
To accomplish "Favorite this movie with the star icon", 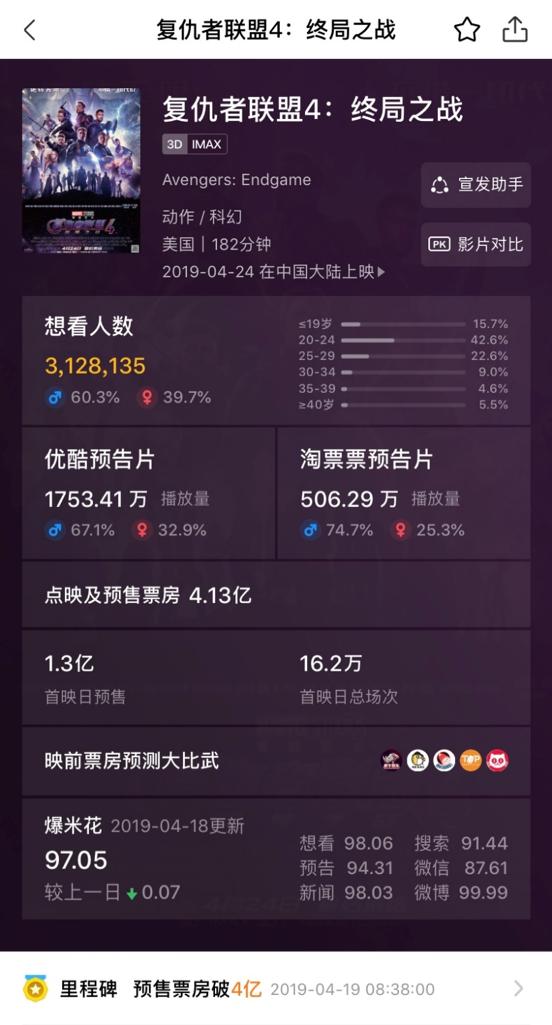I will (x=467, y=29).
